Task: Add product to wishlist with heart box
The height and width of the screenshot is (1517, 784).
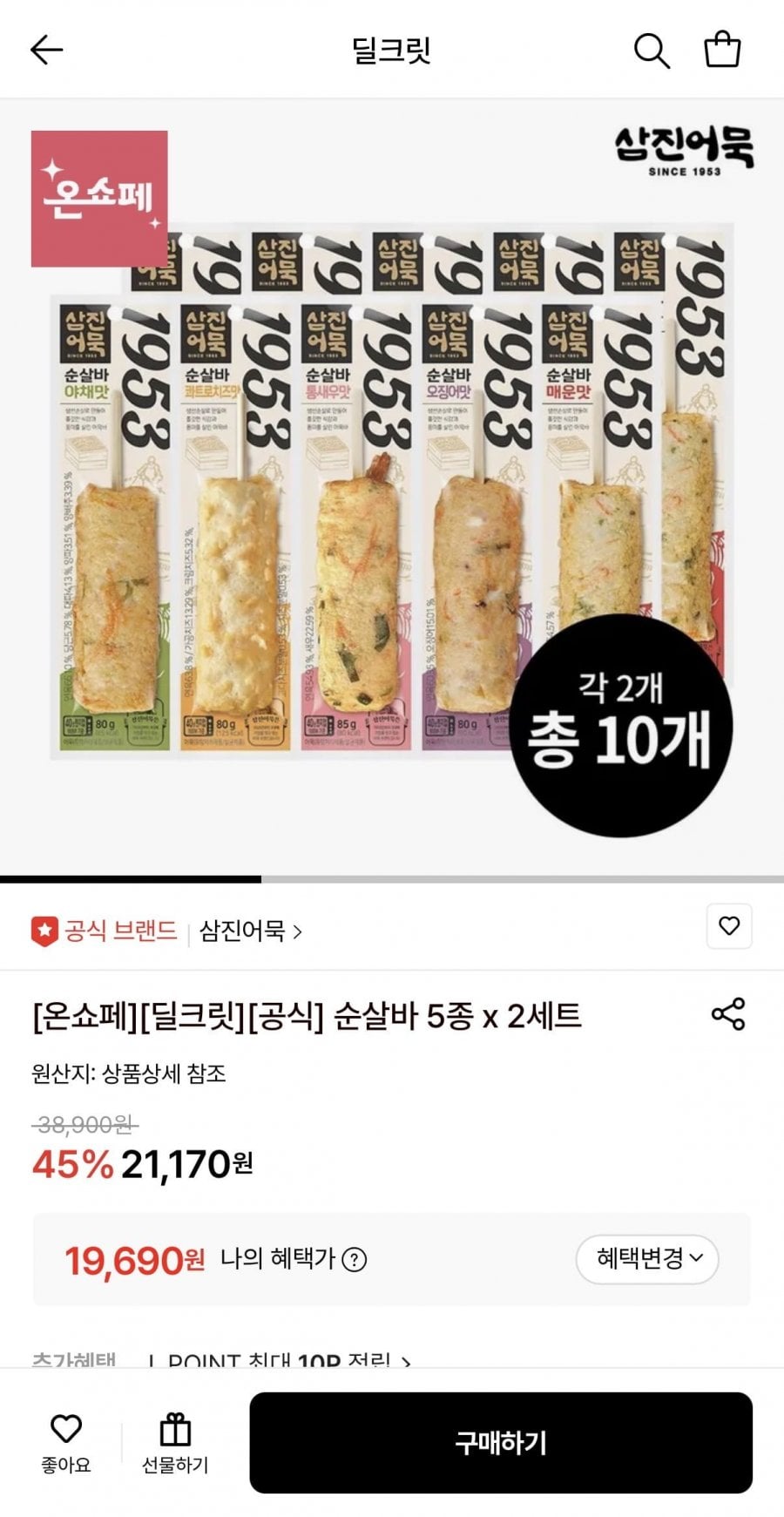Action: pos(729,926)
